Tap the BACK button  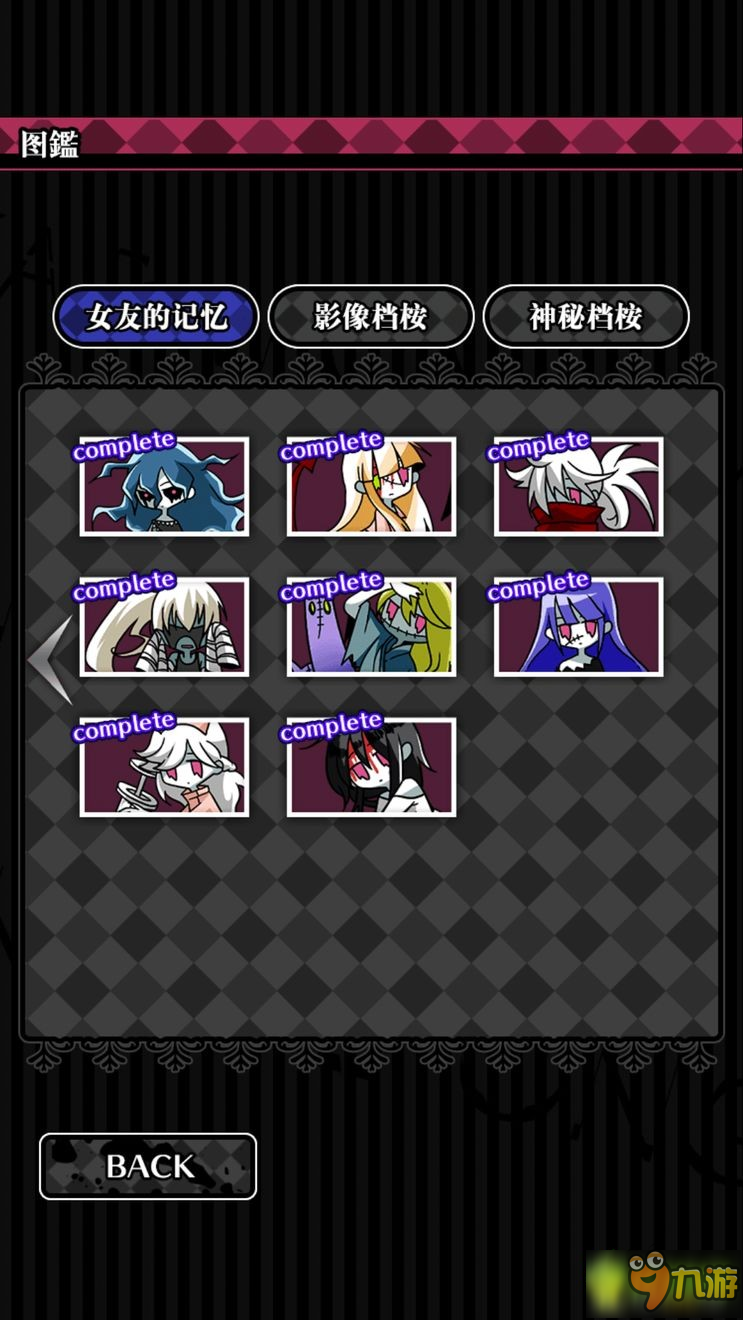[x=148, y=1166]
